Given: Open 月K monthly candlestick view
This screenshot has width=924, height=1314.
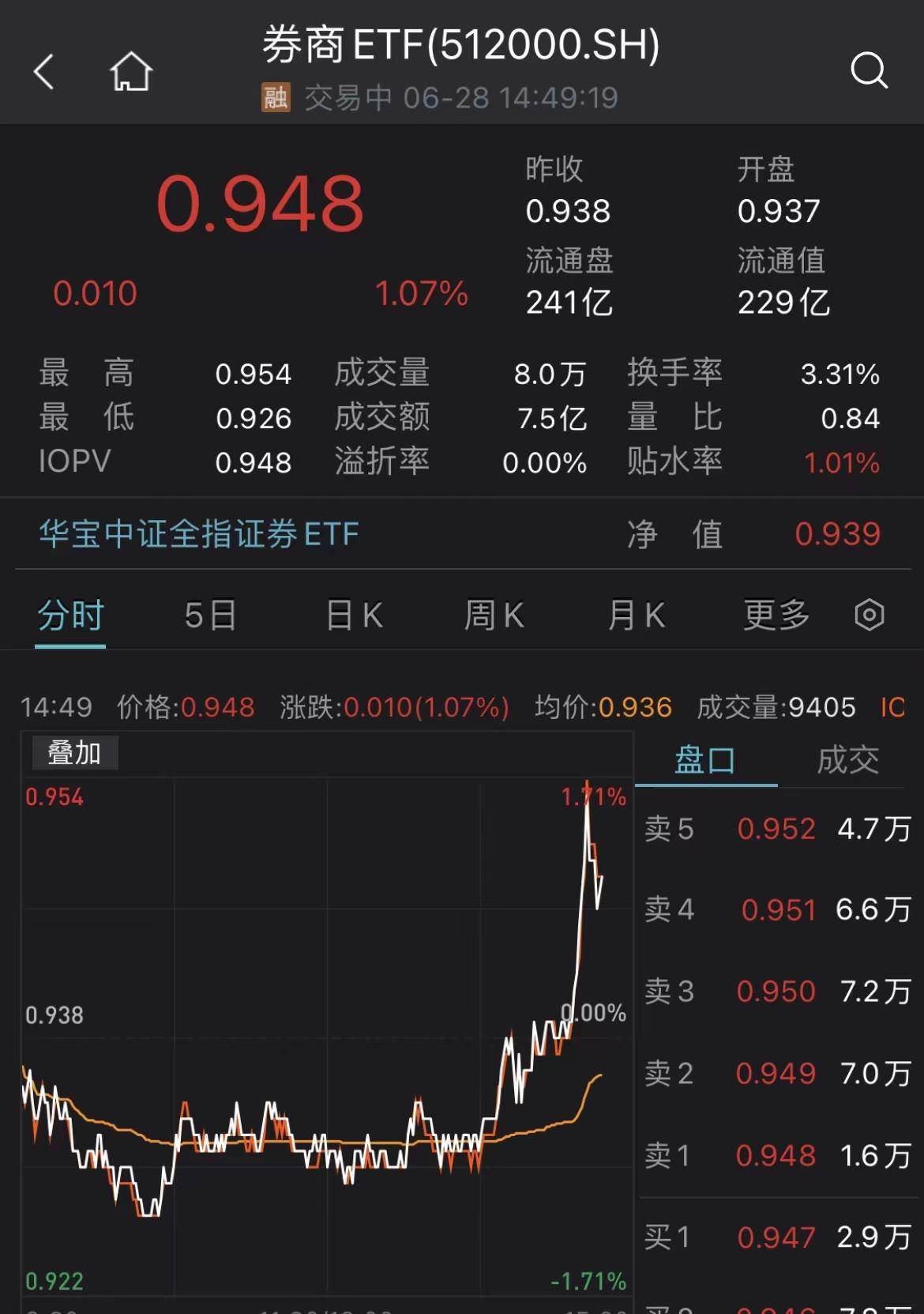Looking at the screenshot, I should coord(635,615).
